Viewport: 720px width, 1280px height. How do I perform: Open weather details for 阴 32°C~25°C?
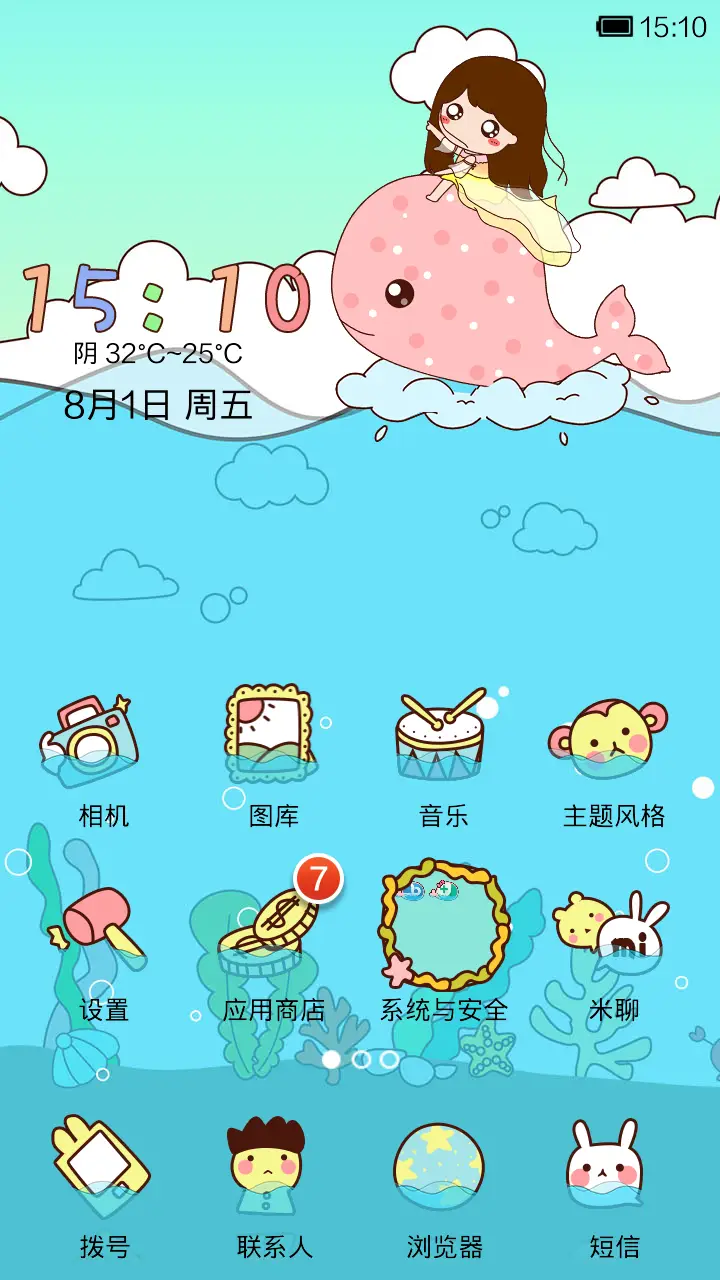155,352
